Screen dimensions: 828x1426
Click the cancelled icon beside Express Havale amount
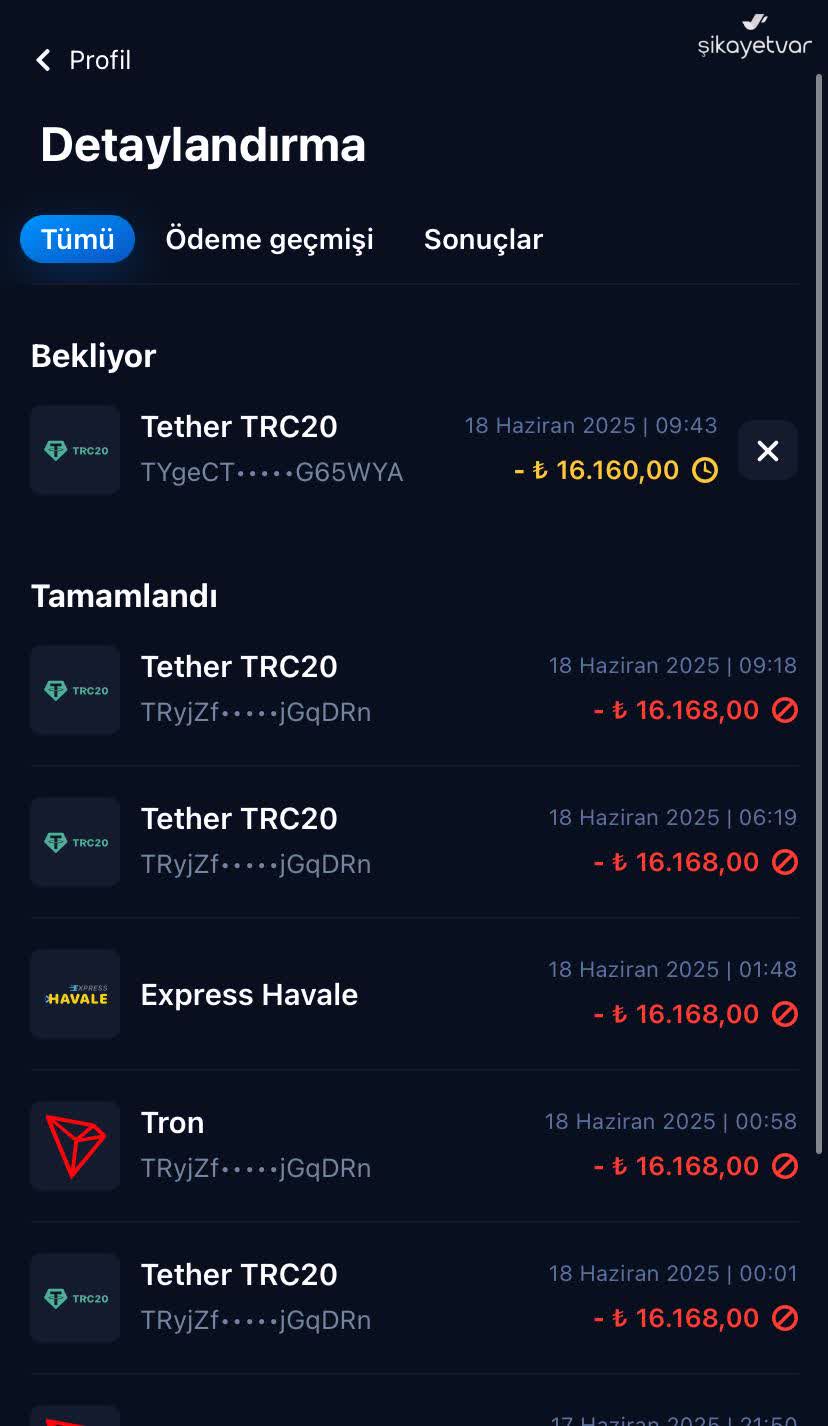click(x=786, y=1014)
